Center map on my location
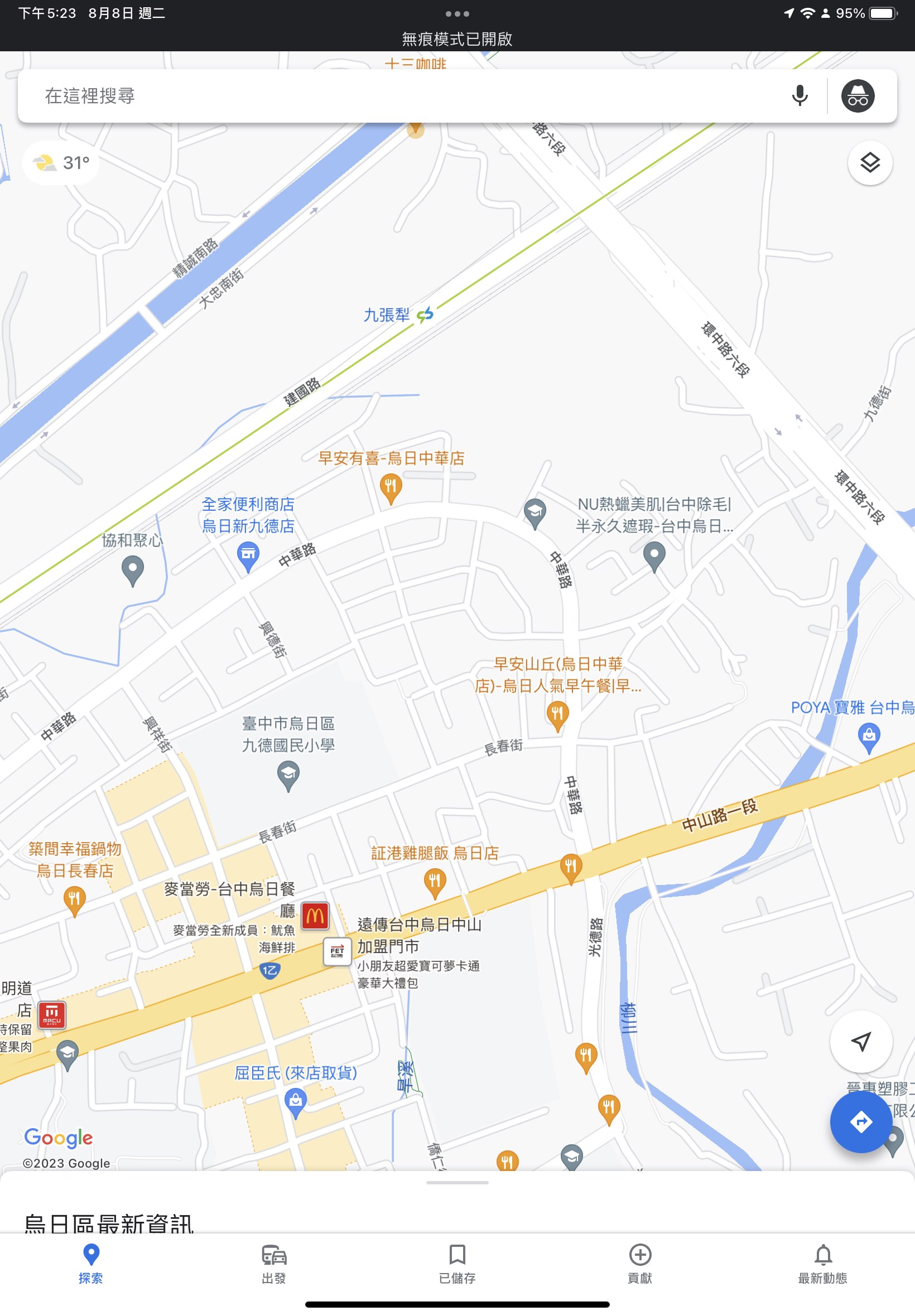The image size is (915, 1316). coord(860,1041)
